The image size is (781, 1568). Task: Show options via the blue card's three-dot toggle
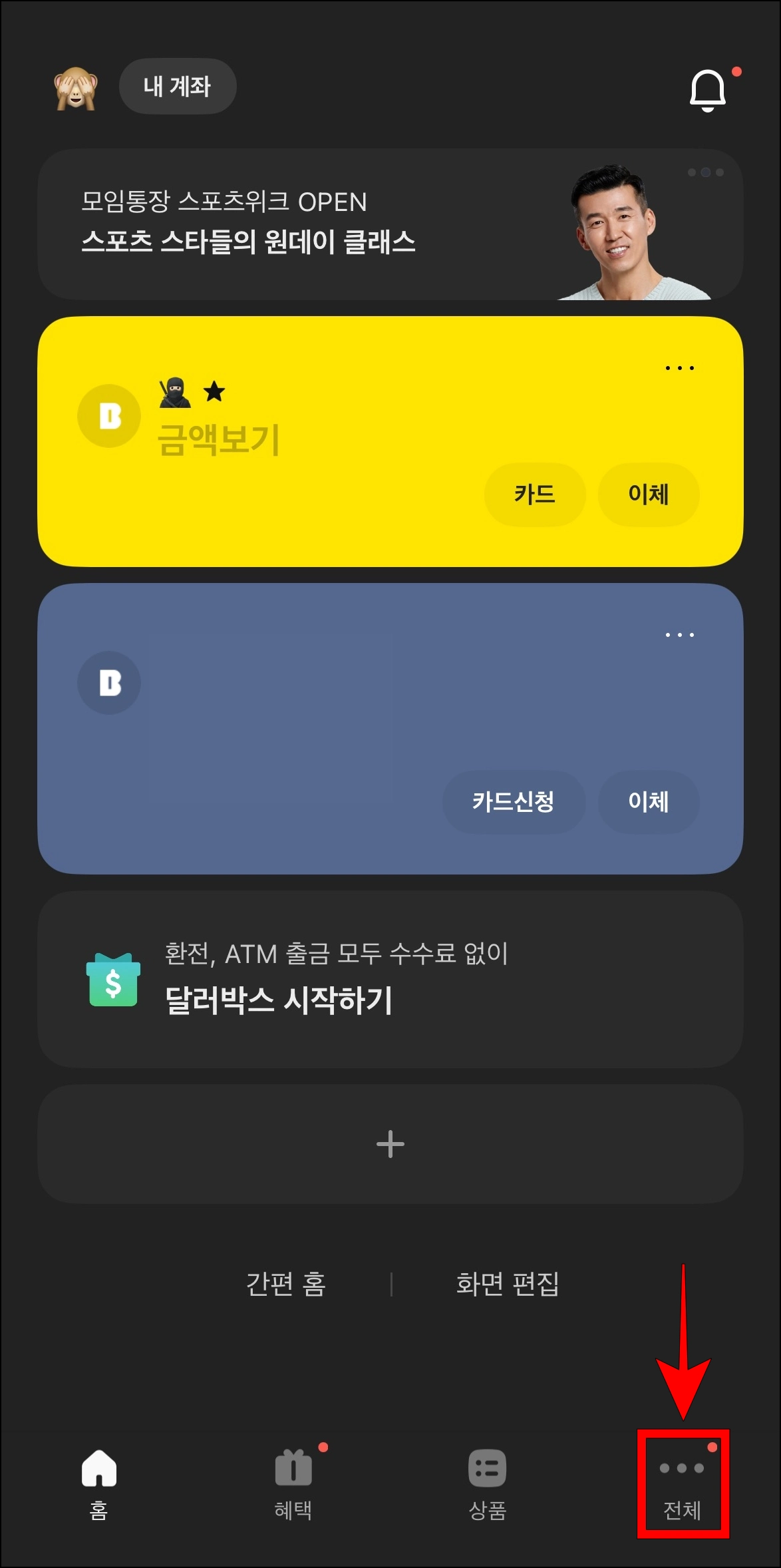pyautogui.click(x=680, y=636)
